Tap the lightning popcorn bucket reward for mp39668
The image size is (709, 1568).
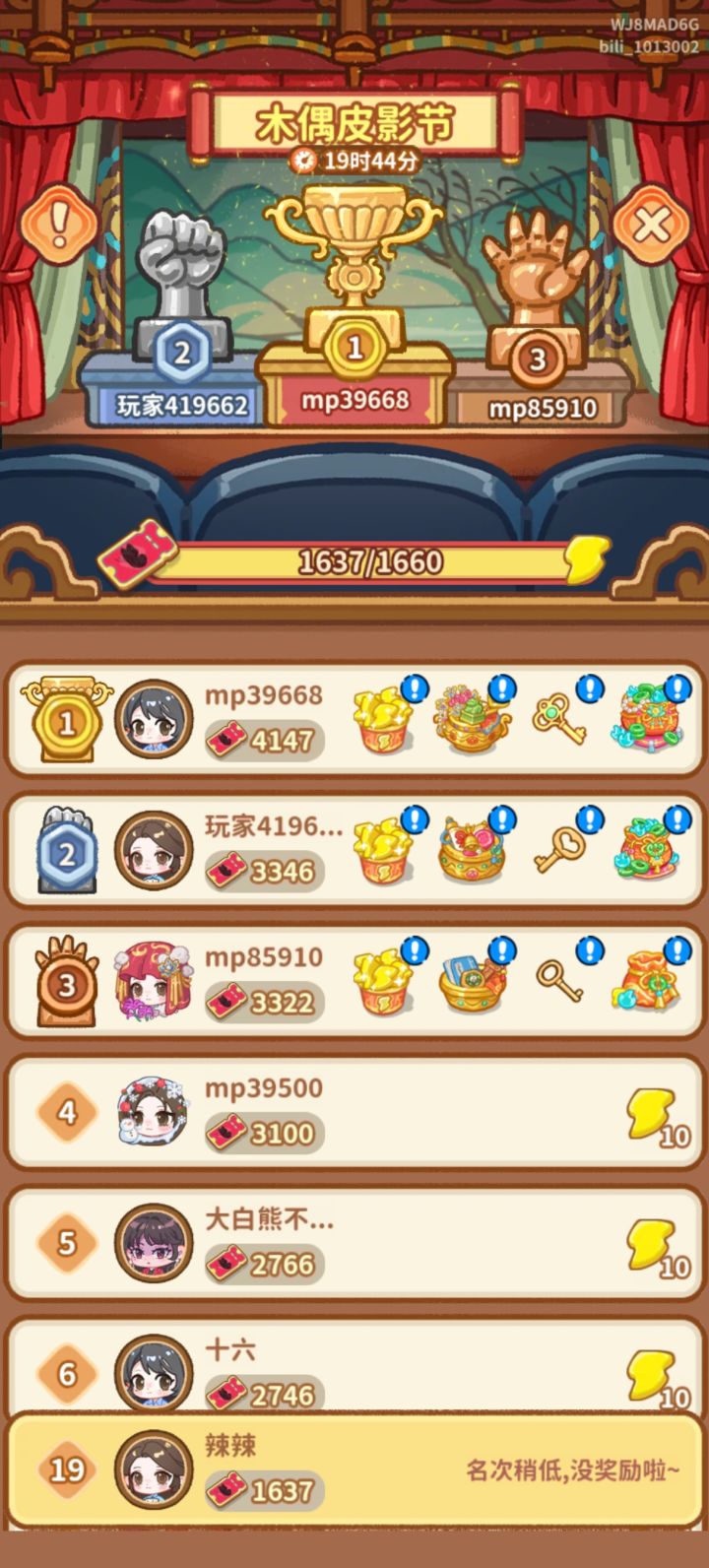coord(383,720)
